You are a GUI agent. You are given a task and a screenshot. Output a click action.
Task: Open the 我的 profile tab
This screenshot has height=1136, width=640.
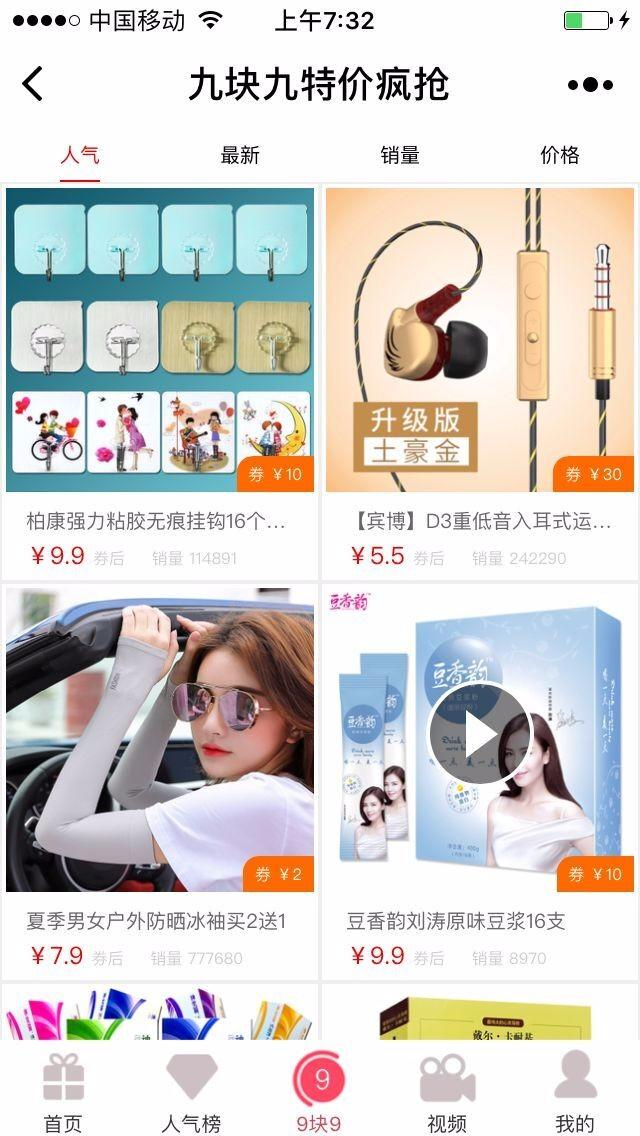tap(575, 1093)
